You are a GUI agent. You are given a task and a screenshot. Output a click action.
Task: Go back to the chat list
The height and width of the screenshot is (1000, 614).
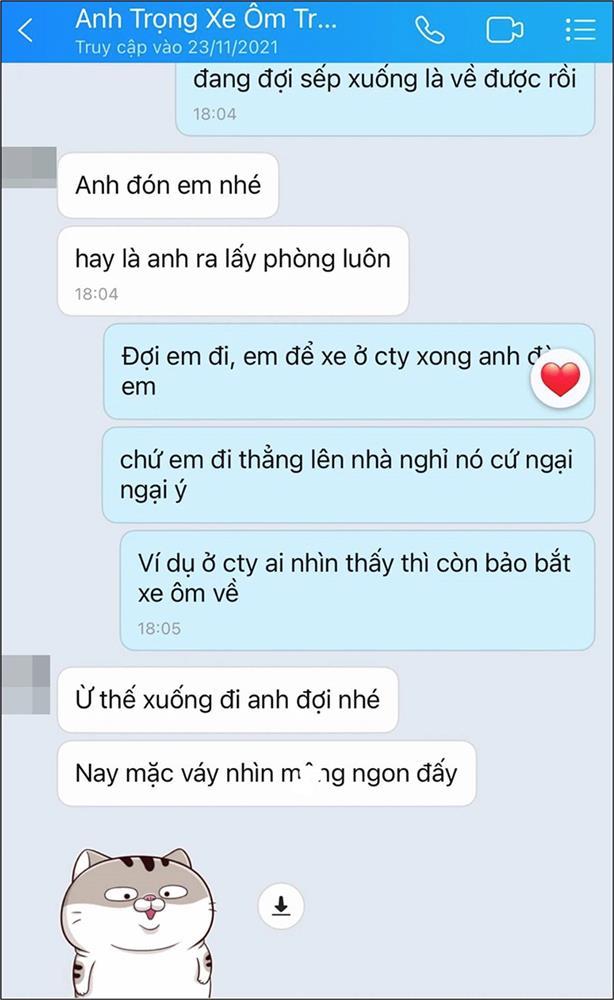click(x=26, y=30)
